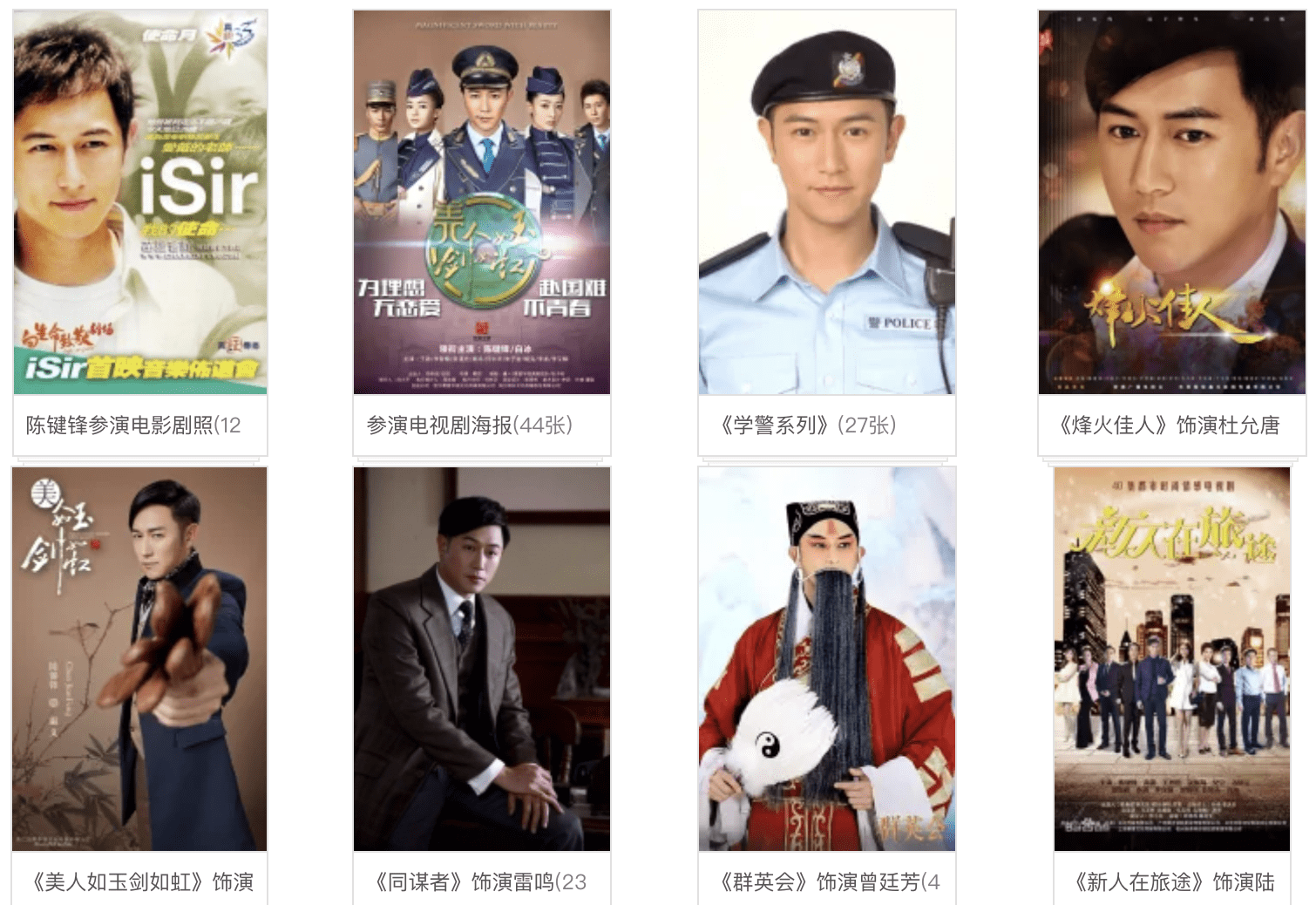The height and width of the screenshot is (905, 1316).
Task: Open the 参演电视剧海报 album with 44 photos
Action: point(481,202)
